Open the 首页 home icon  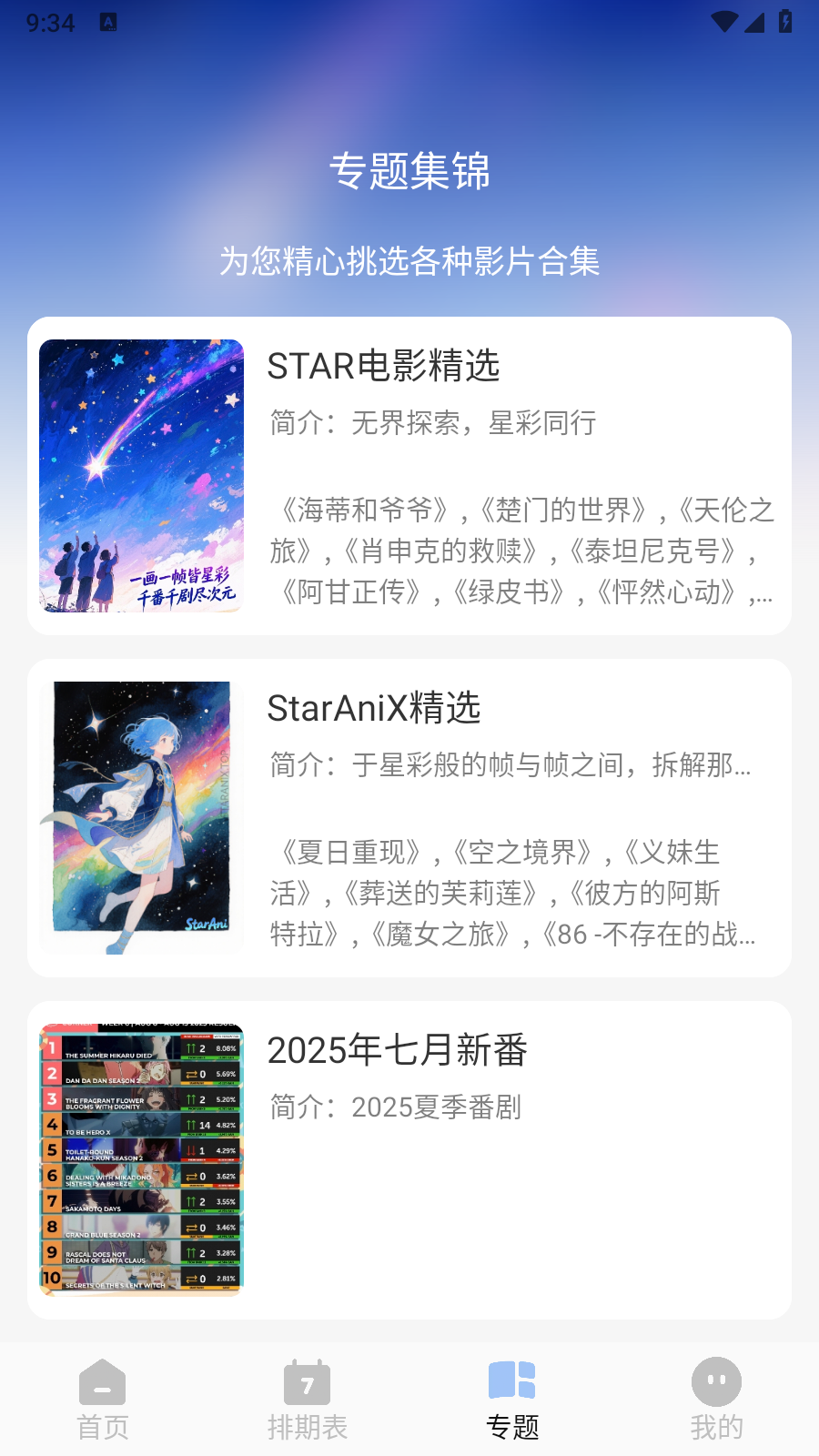coord(102,1382)
